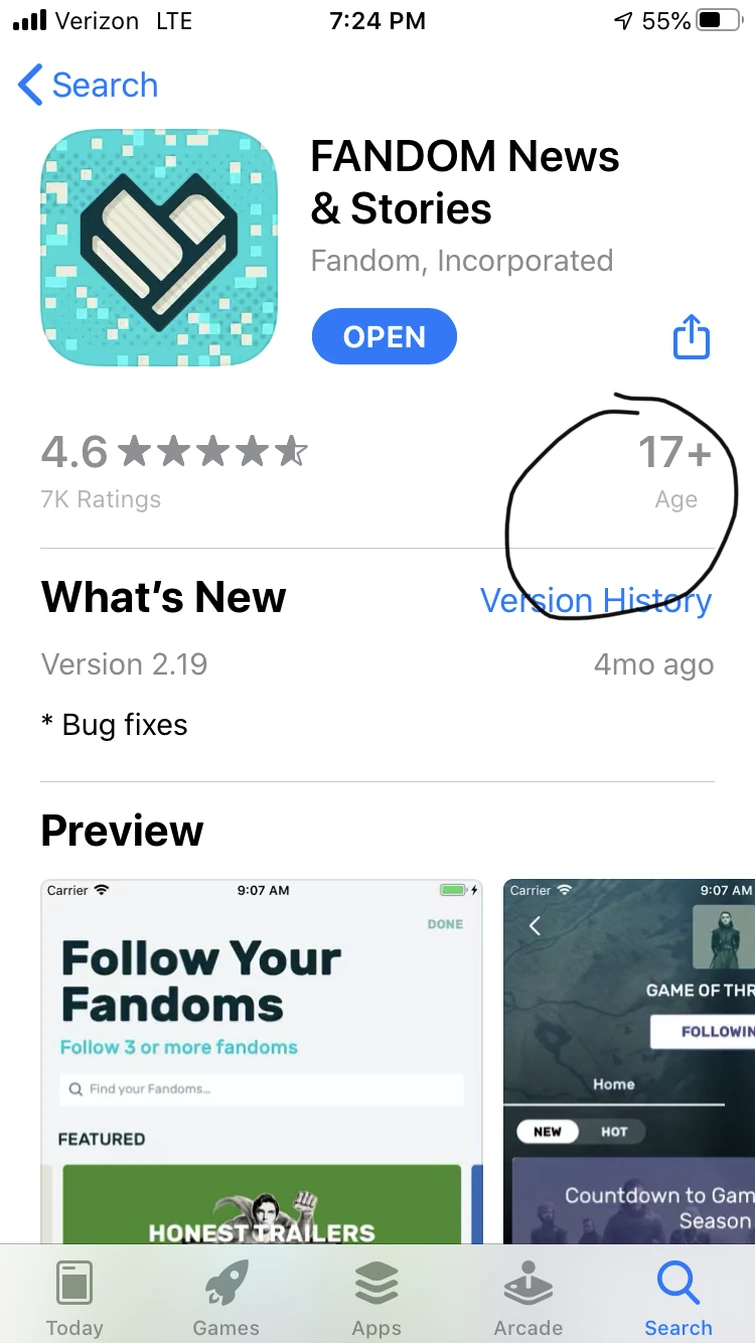Share this app listing
This screenshot has width=755, height=1343.
pos(690,337)
